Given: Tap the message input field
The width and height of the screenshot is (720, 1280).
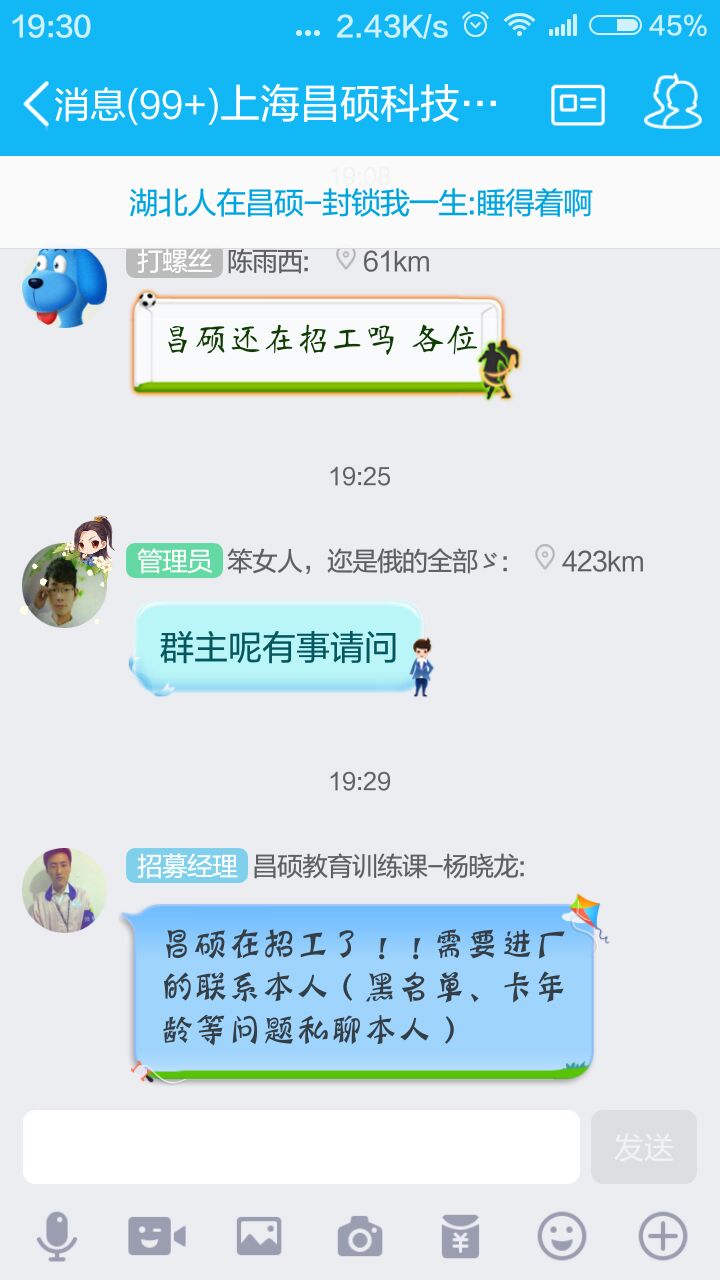Looking at the screenshot, I should (x=301, y=1147).
